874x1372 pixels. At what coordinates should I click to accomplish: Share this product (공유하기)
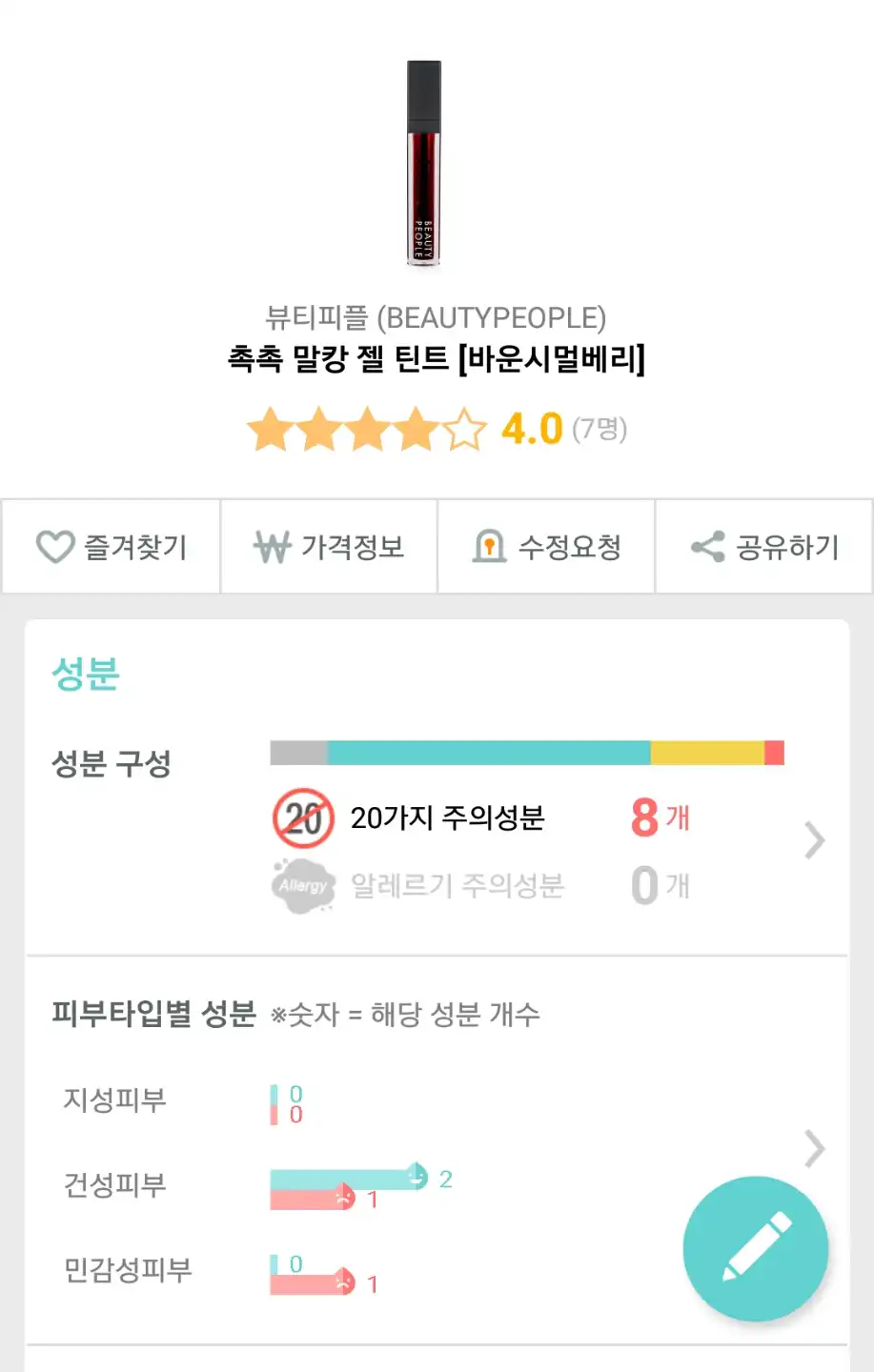point(763,547)
